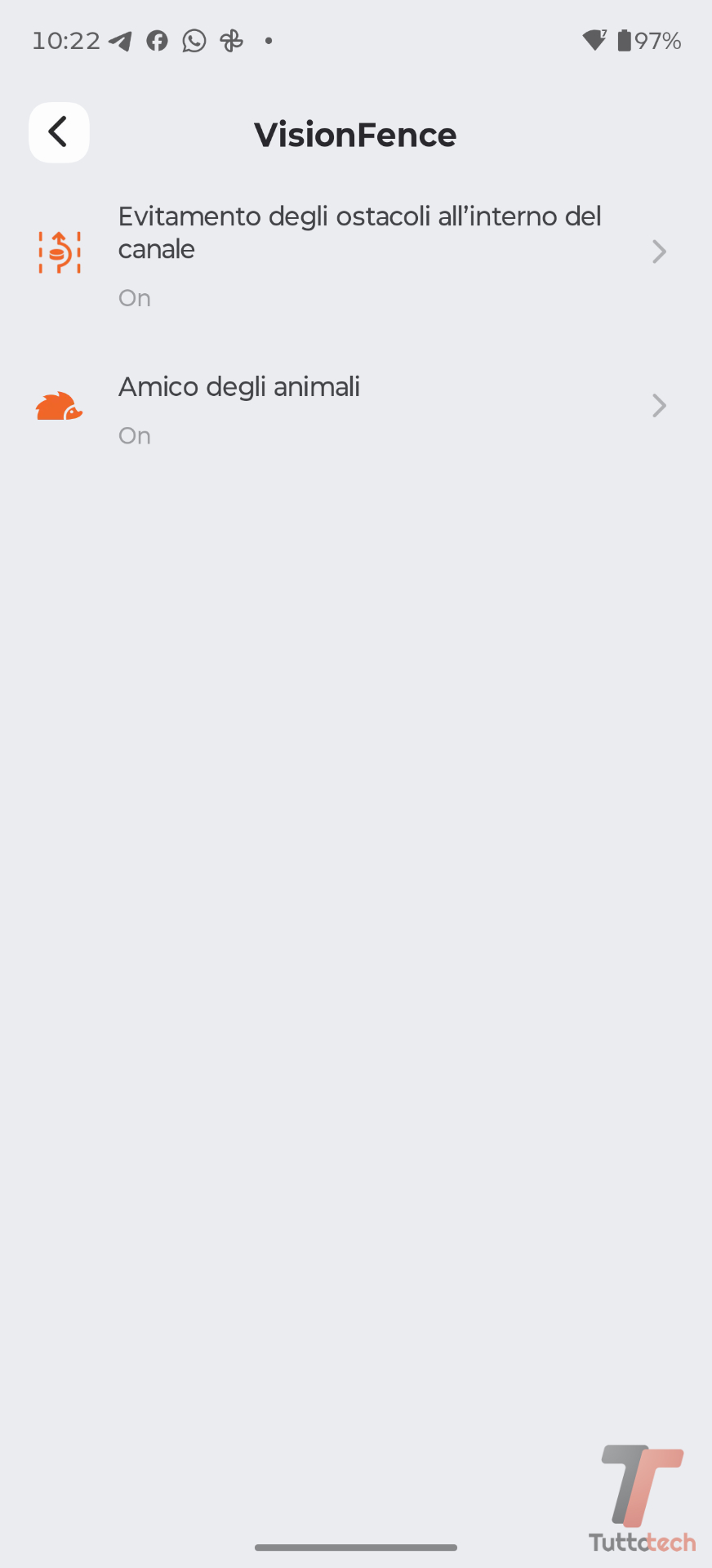Screen dimensions: 712x1568
Task: Open the Amico degli animali setting
Action: tap(359, 406)
